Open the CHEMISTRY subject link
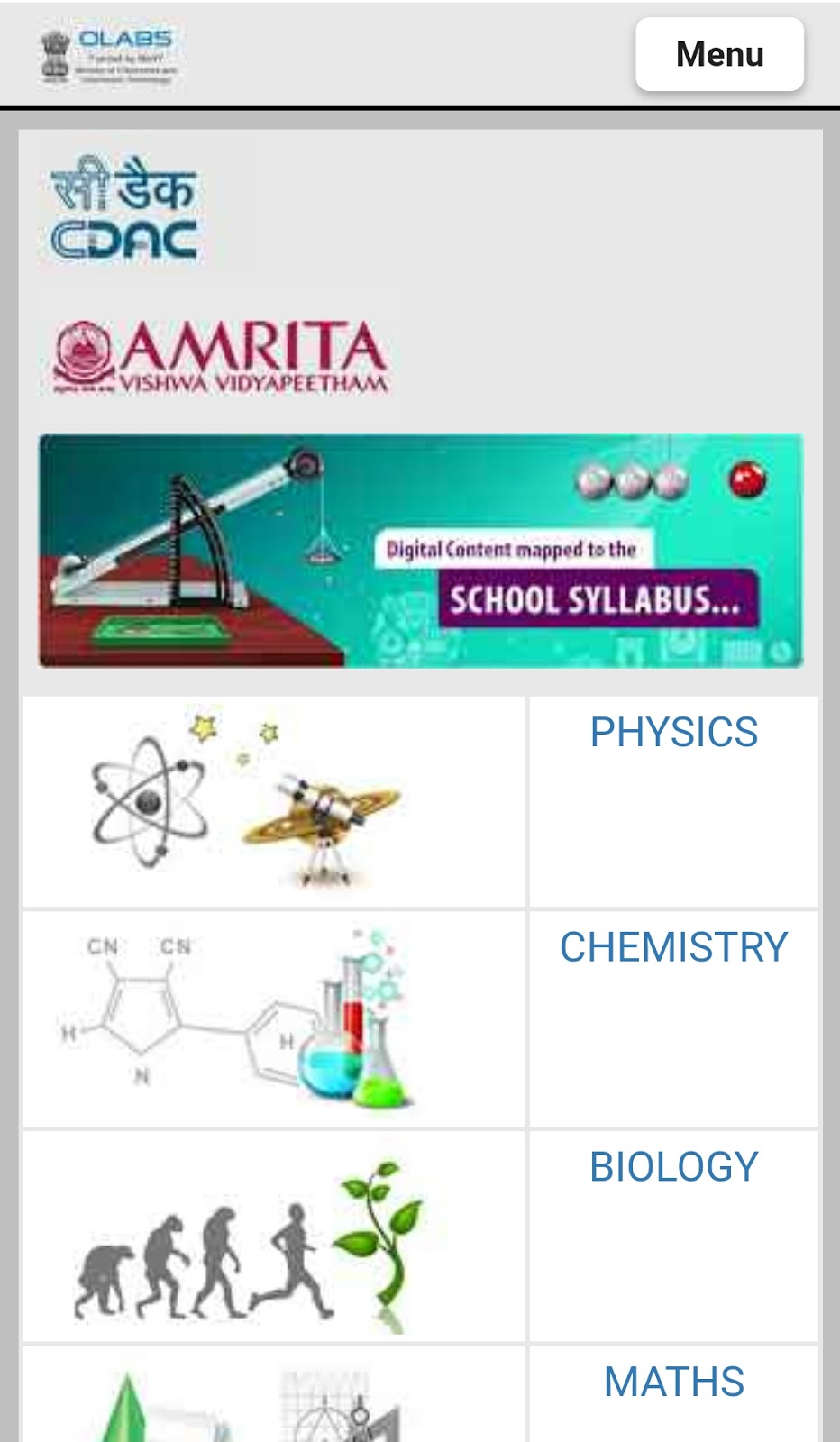Viewport: 840px width, 1442px height. (673, 947)
